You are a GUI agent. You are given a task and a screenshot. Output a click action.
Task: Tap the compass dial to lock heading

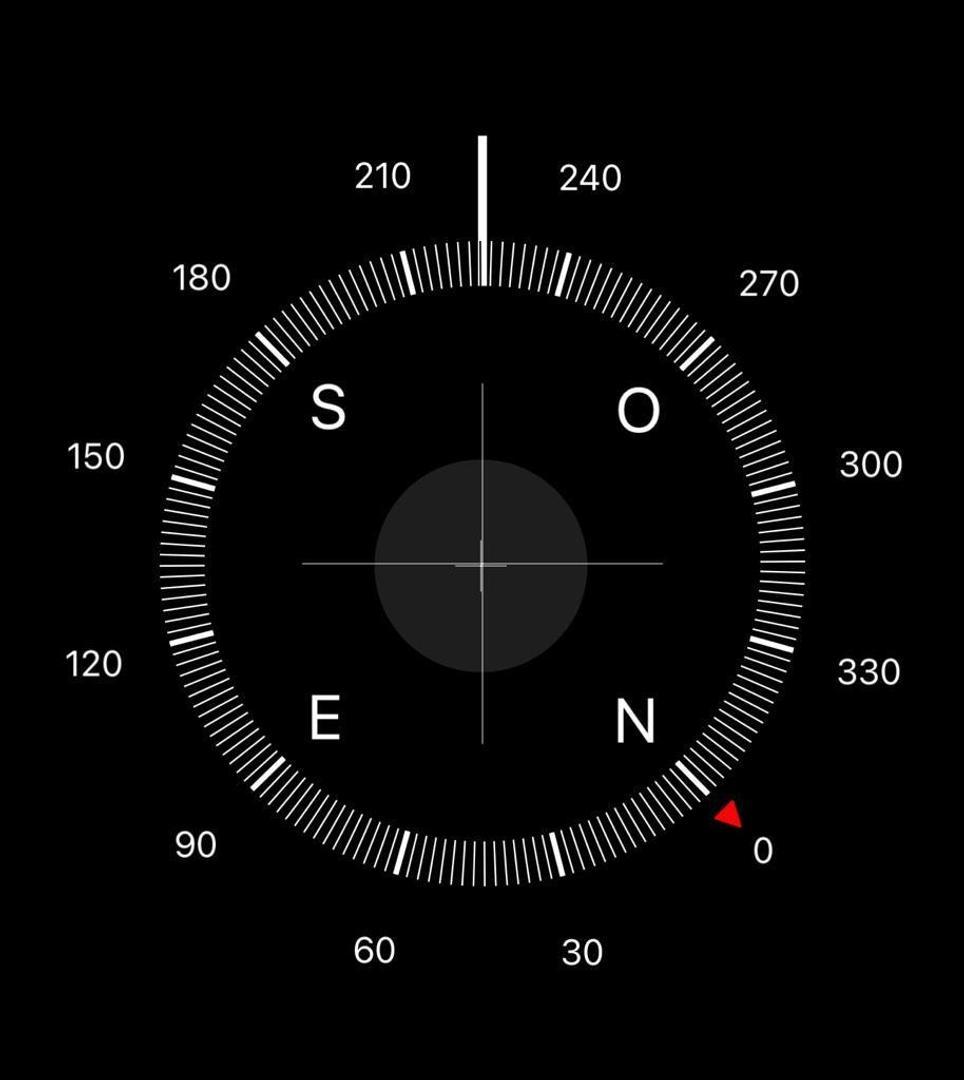pyautogui.click(x=481, y=564)
